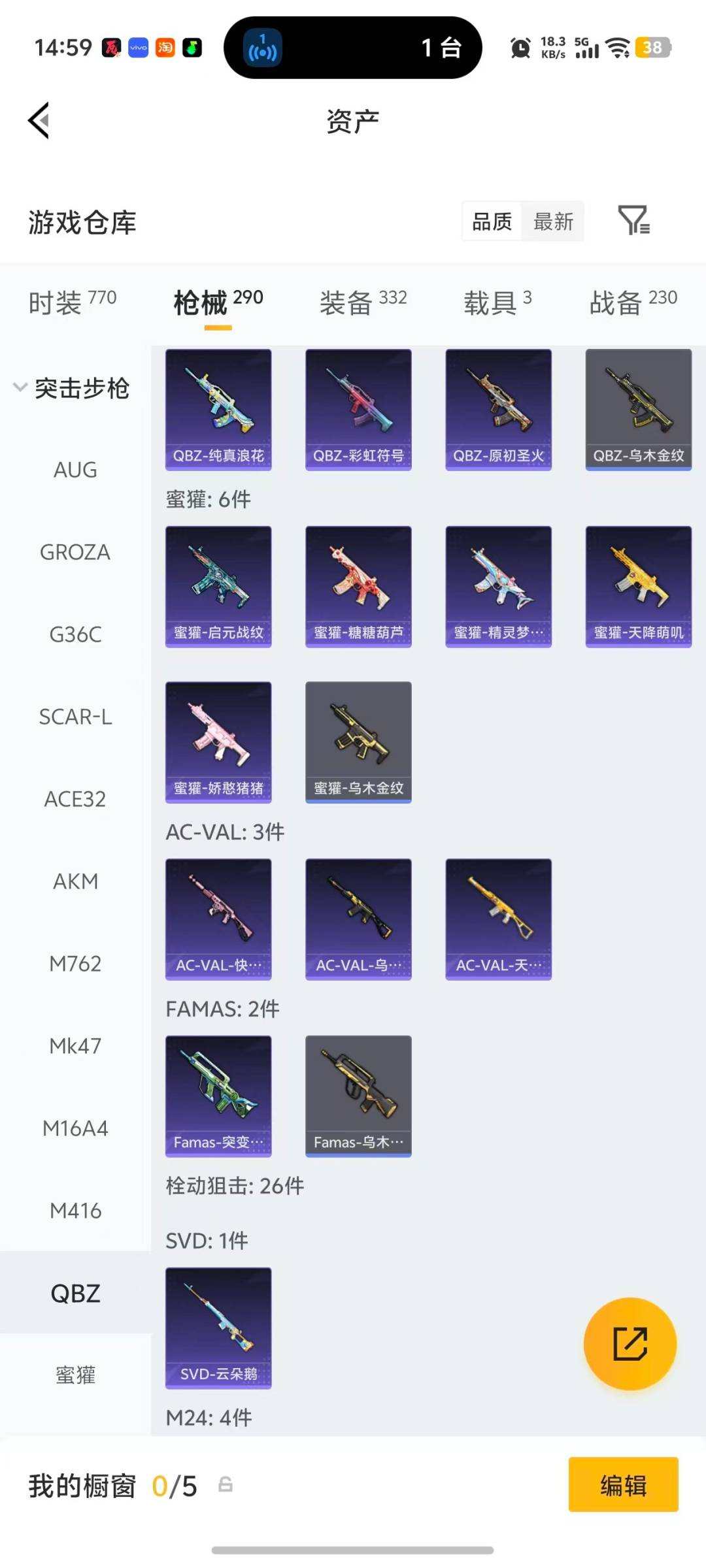706x1568 pixels.
Task: Select AUG in the weapon sidebar
Action: (x=75, y=470)
